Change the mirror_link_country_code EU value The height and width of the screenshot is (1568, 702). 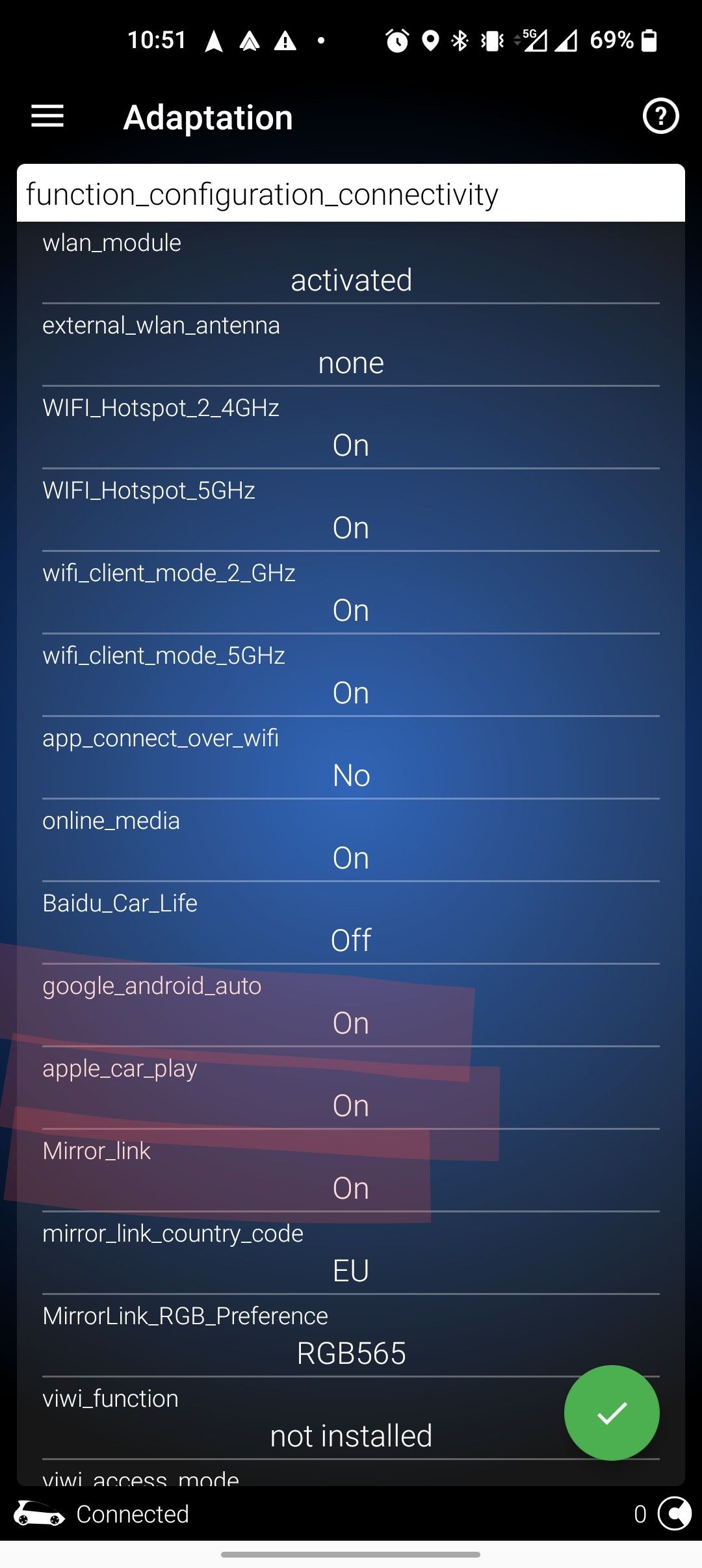click(x=351, y=1271)
